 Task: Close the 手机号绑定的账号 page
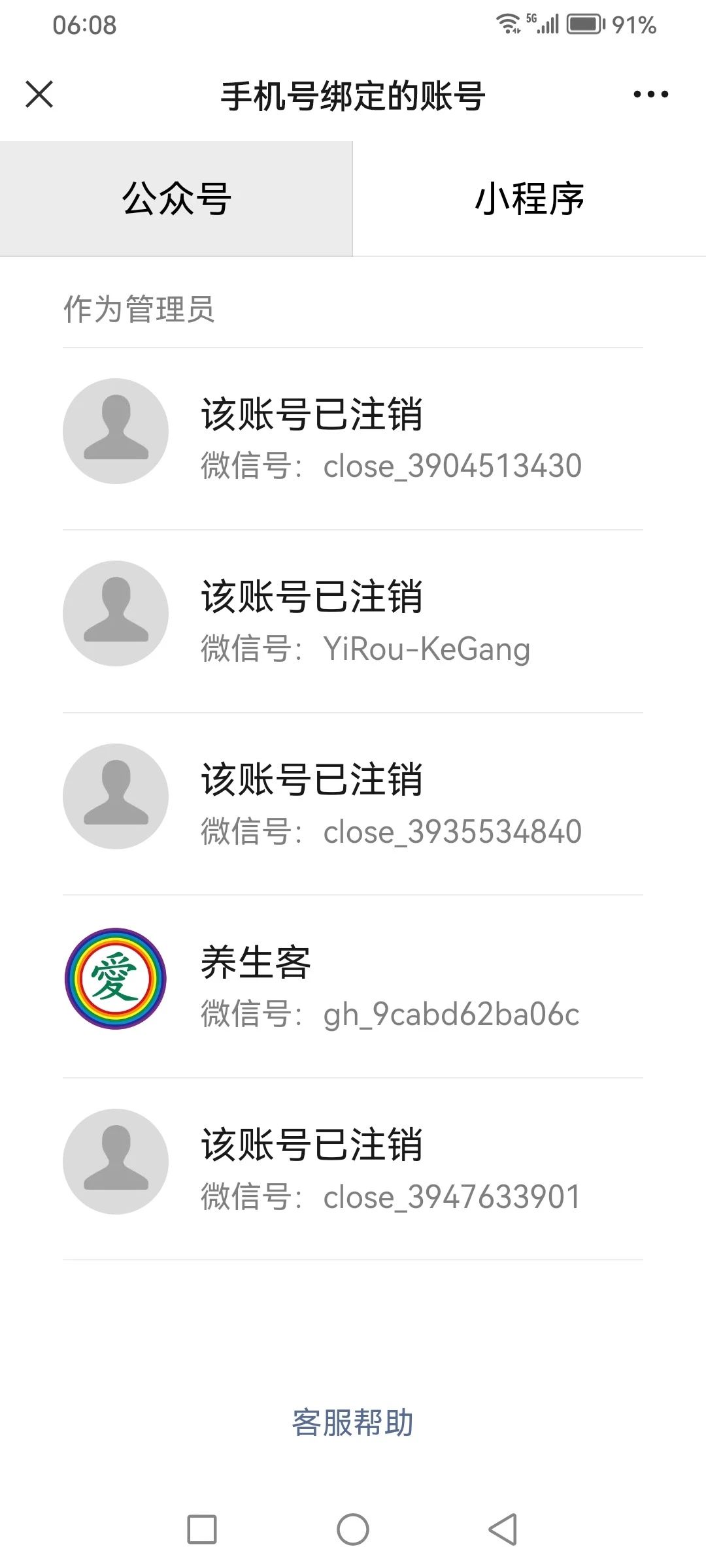(39, 94)
